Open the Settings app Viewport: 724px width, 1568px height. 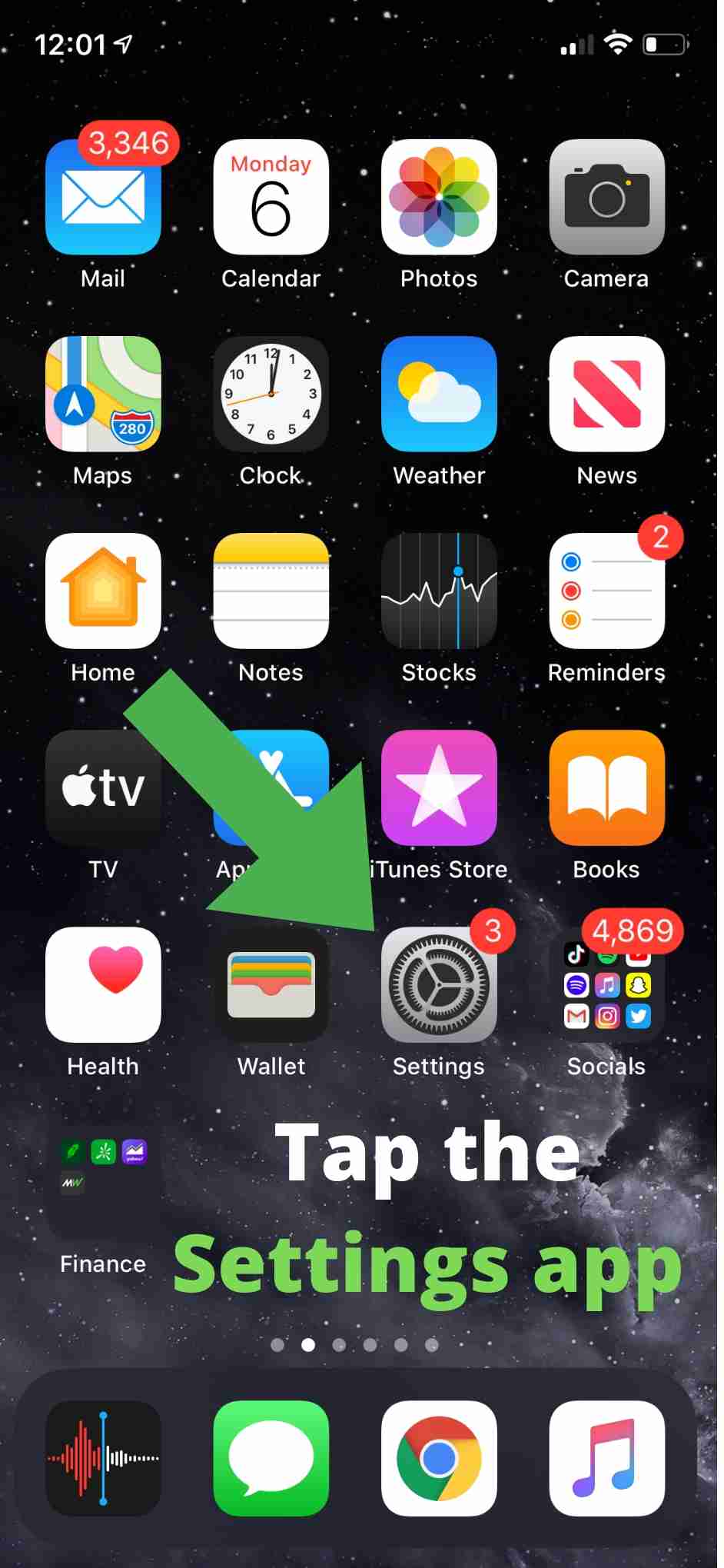pyautogui.click(x=439, y=984)
